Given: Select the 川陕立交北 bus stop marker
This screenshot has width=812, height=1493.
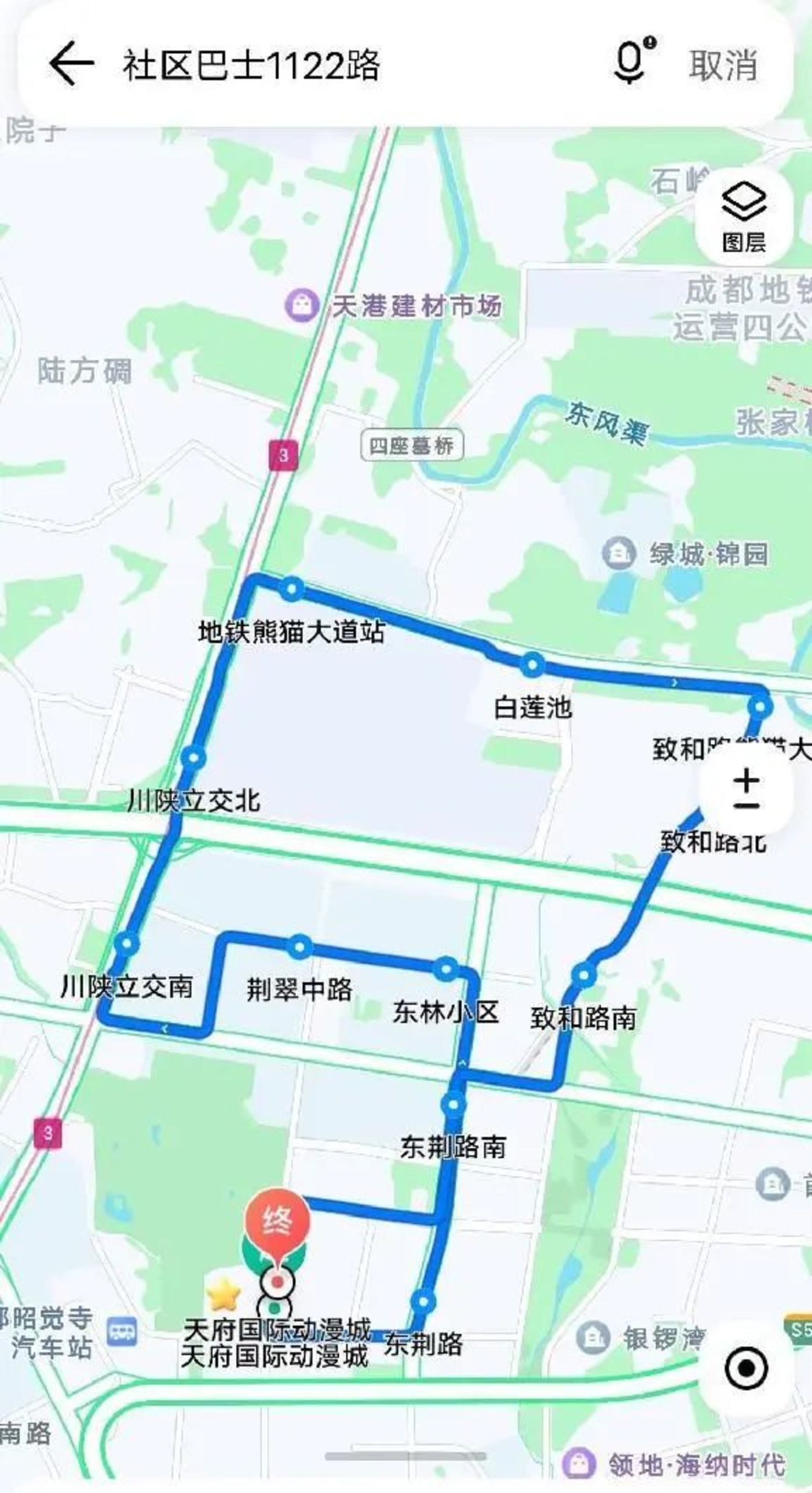Looking at the screenshot, I should 193,758.
